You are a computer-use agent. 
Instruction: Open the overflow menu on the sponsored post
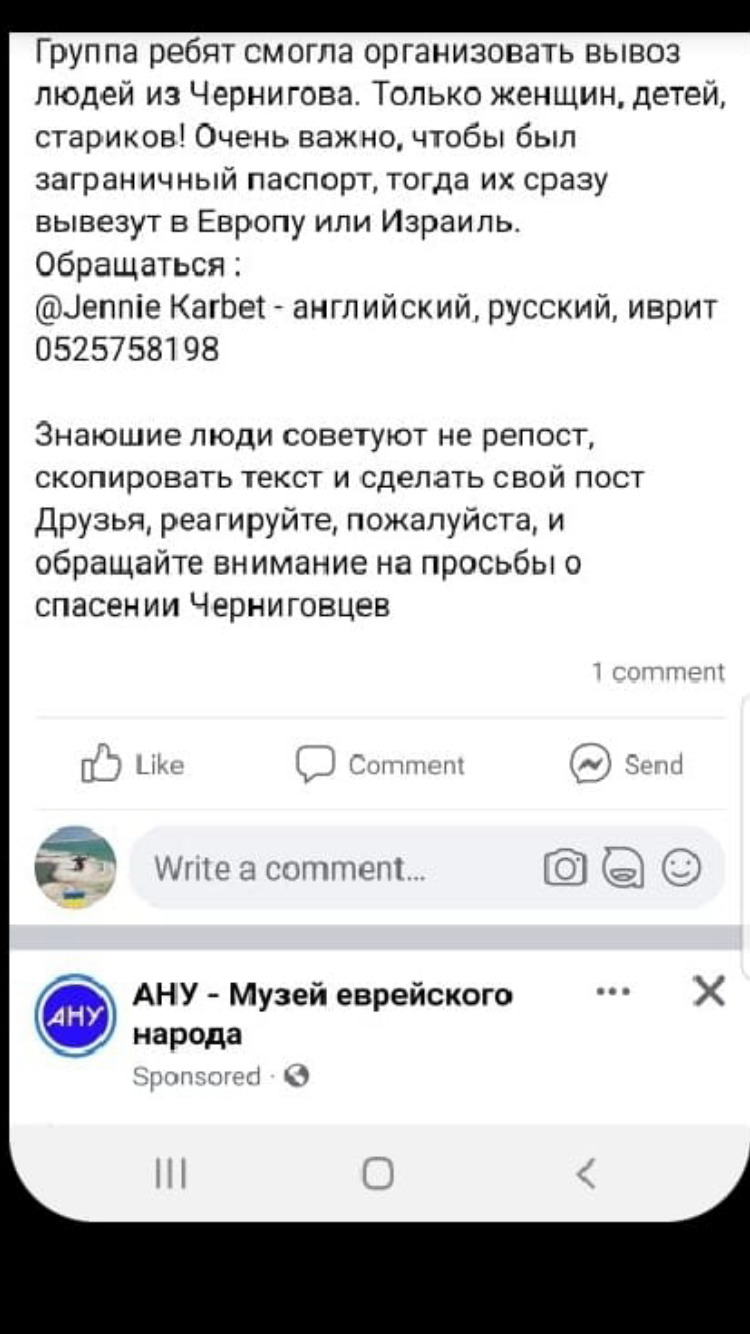tap(612, 992)
